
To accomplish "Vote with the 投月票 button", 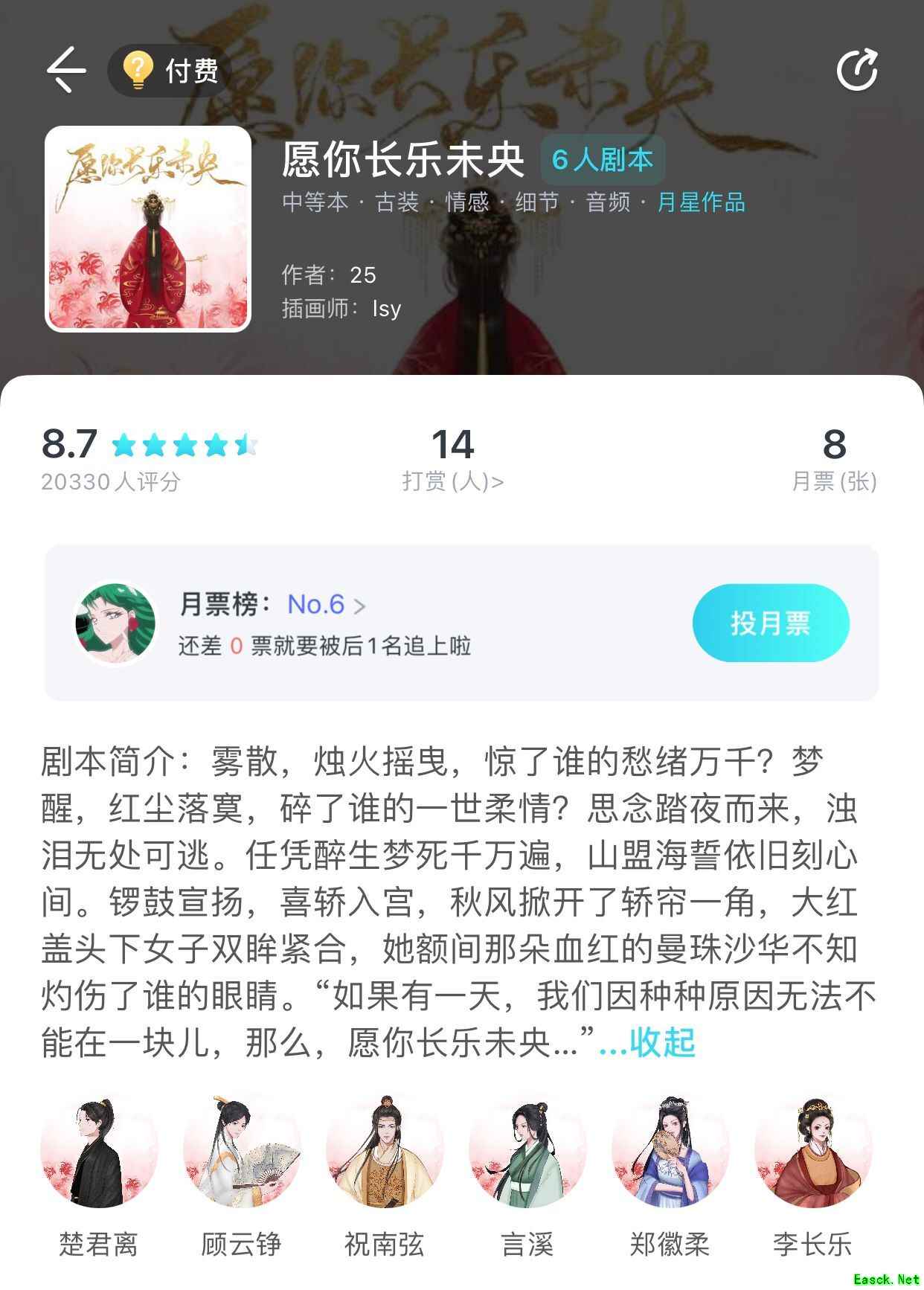I will coord(771,623).
